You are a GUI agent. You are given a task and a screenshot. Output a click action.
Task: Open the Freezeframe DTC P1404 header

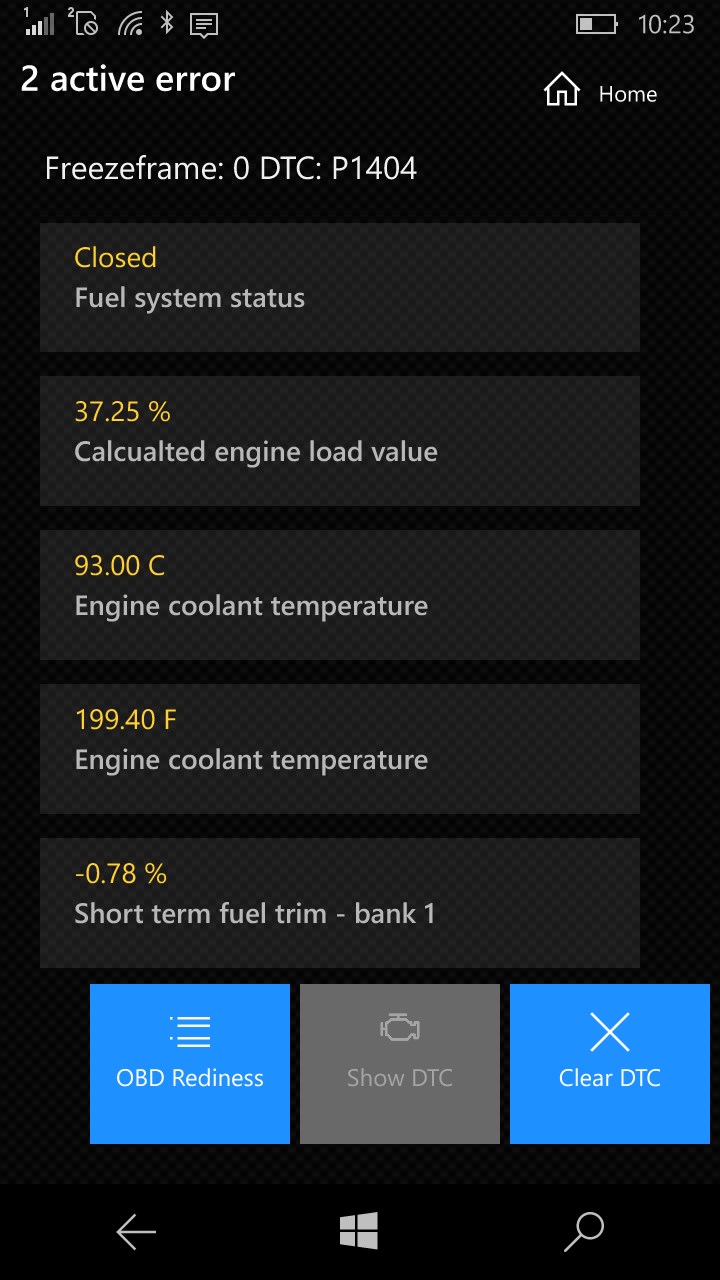pyautogui.click(x=231, y=168)
